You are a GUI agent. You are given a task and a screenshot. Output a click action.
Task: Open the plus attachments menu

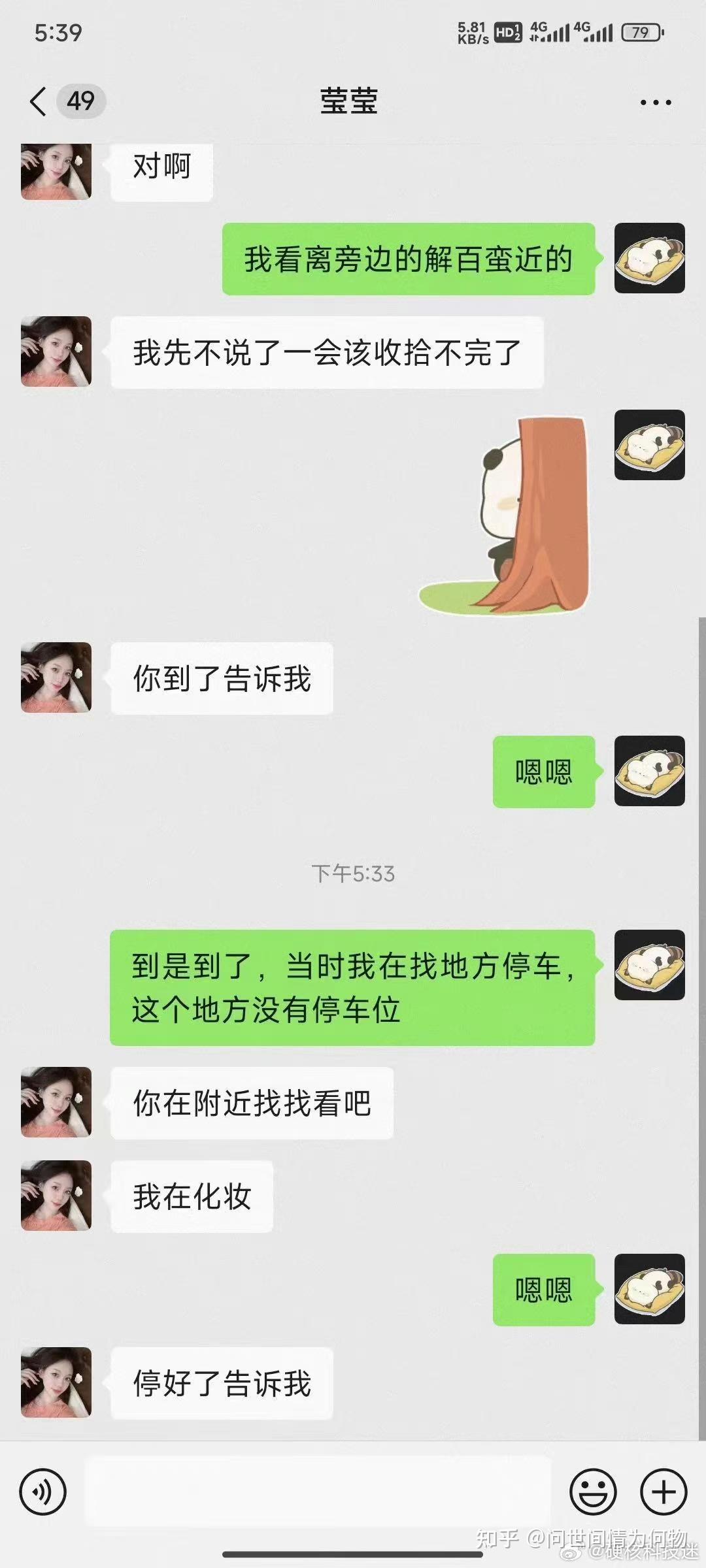pos(664,1492)
